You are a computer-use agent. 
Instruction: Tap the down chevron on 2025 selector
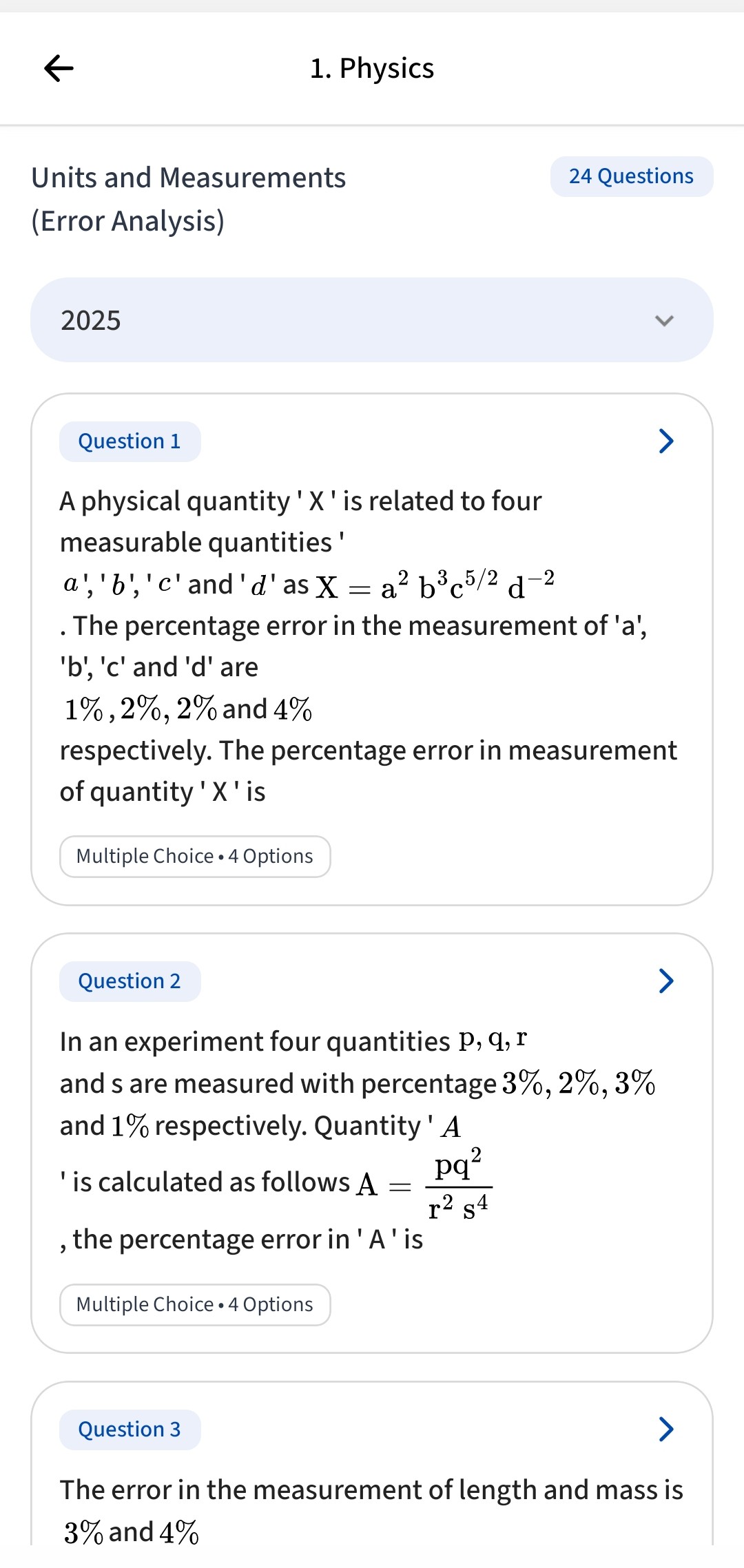[663, 320]
